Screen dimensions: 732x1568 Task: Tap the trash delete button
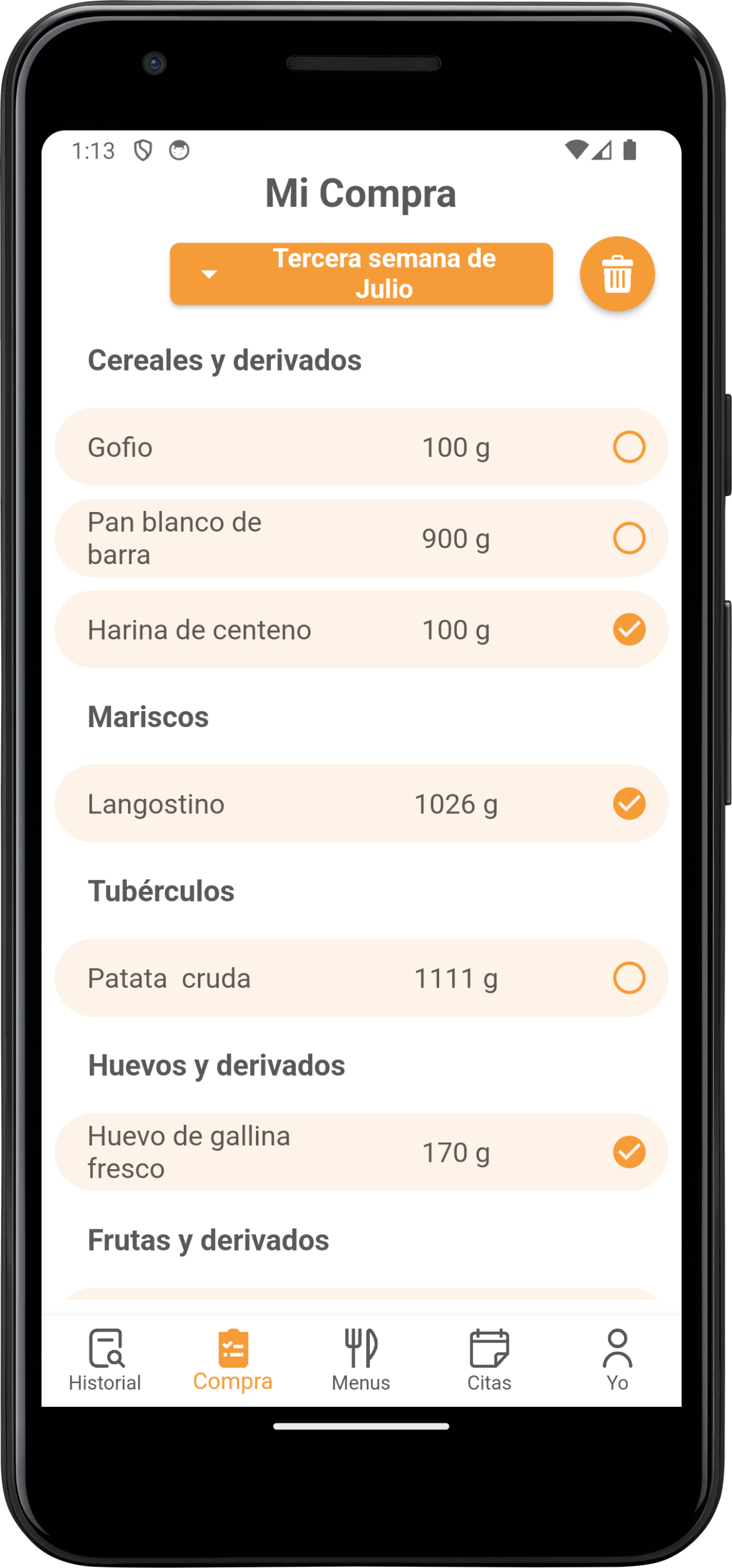click(x=617, y=274)
